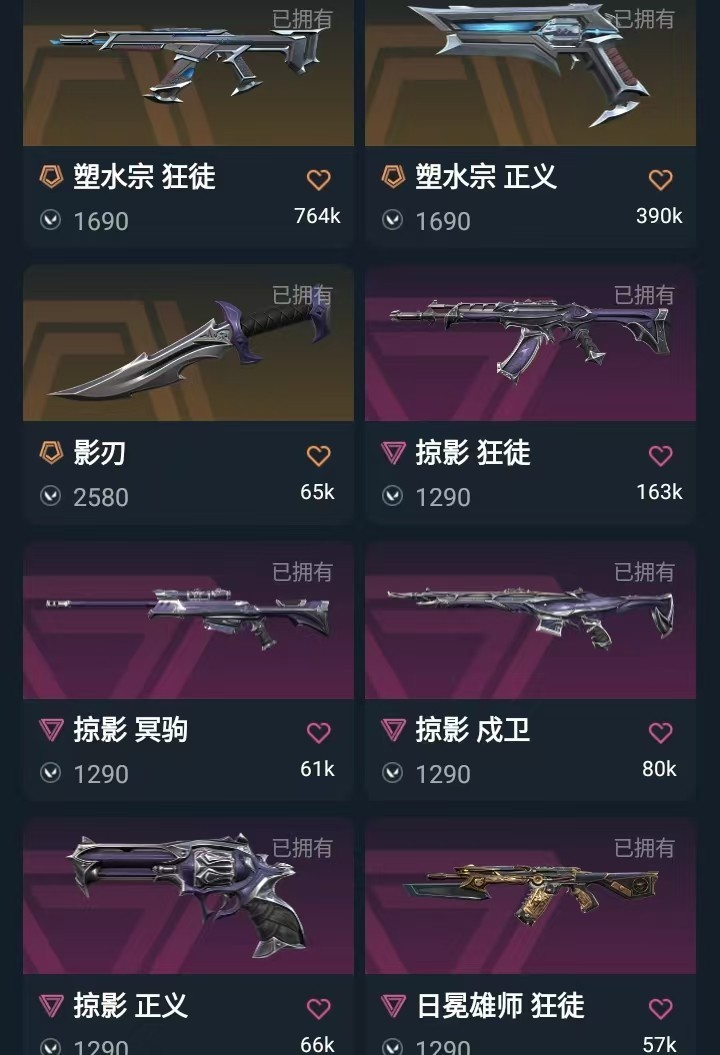Screen dimensions: 720x1055
Task: Favorite the 日冕雄师 狂徒 skin
Action: pos(660,1008)
